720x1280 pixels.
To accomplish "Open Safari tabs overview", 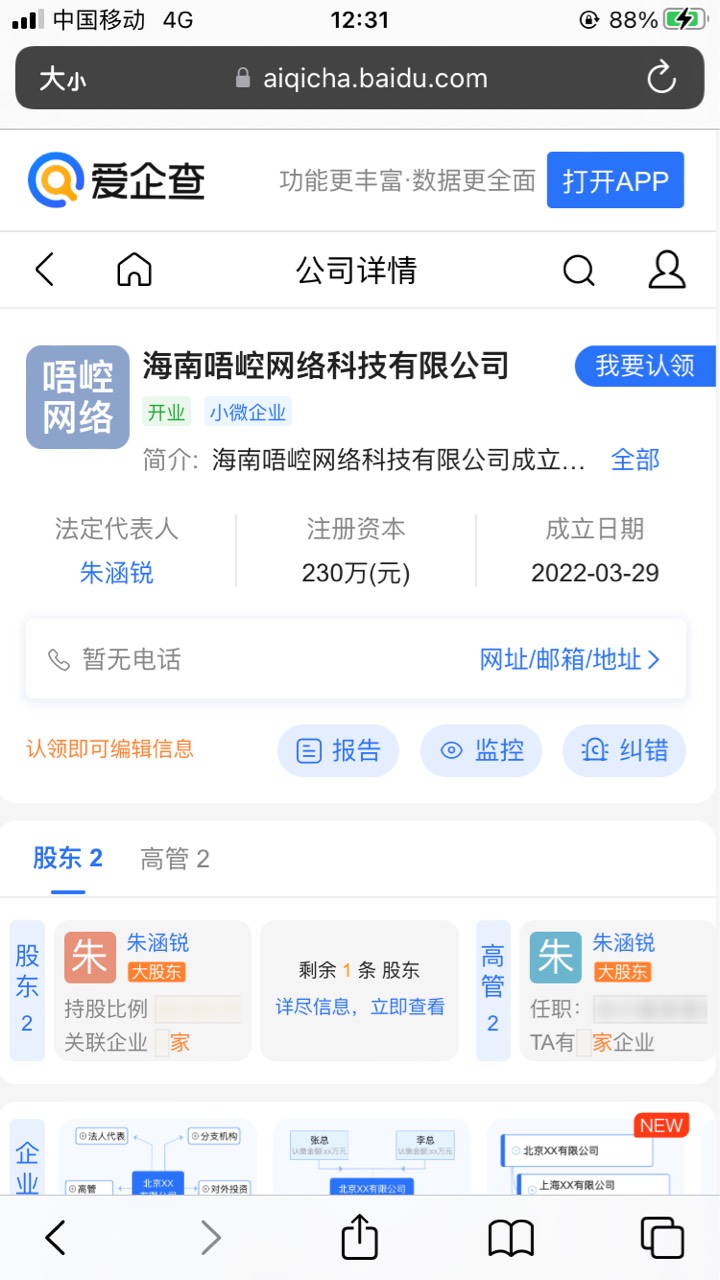I will pos(662,1238).
